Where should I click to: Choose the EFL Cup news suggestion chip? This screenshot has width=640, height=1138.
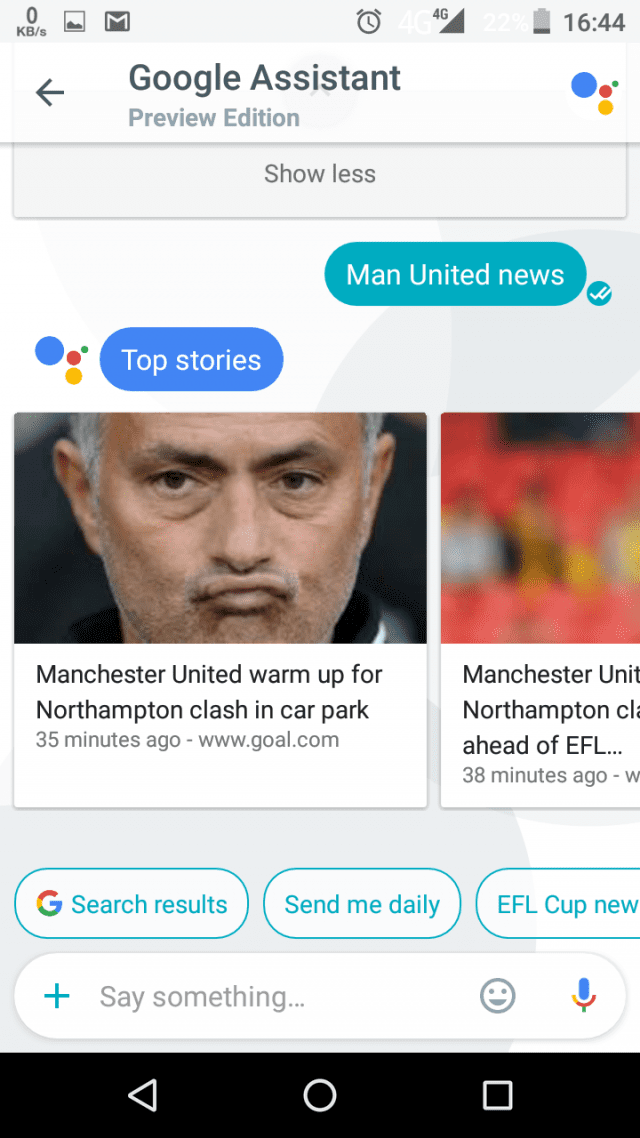[x=558, y=904]
